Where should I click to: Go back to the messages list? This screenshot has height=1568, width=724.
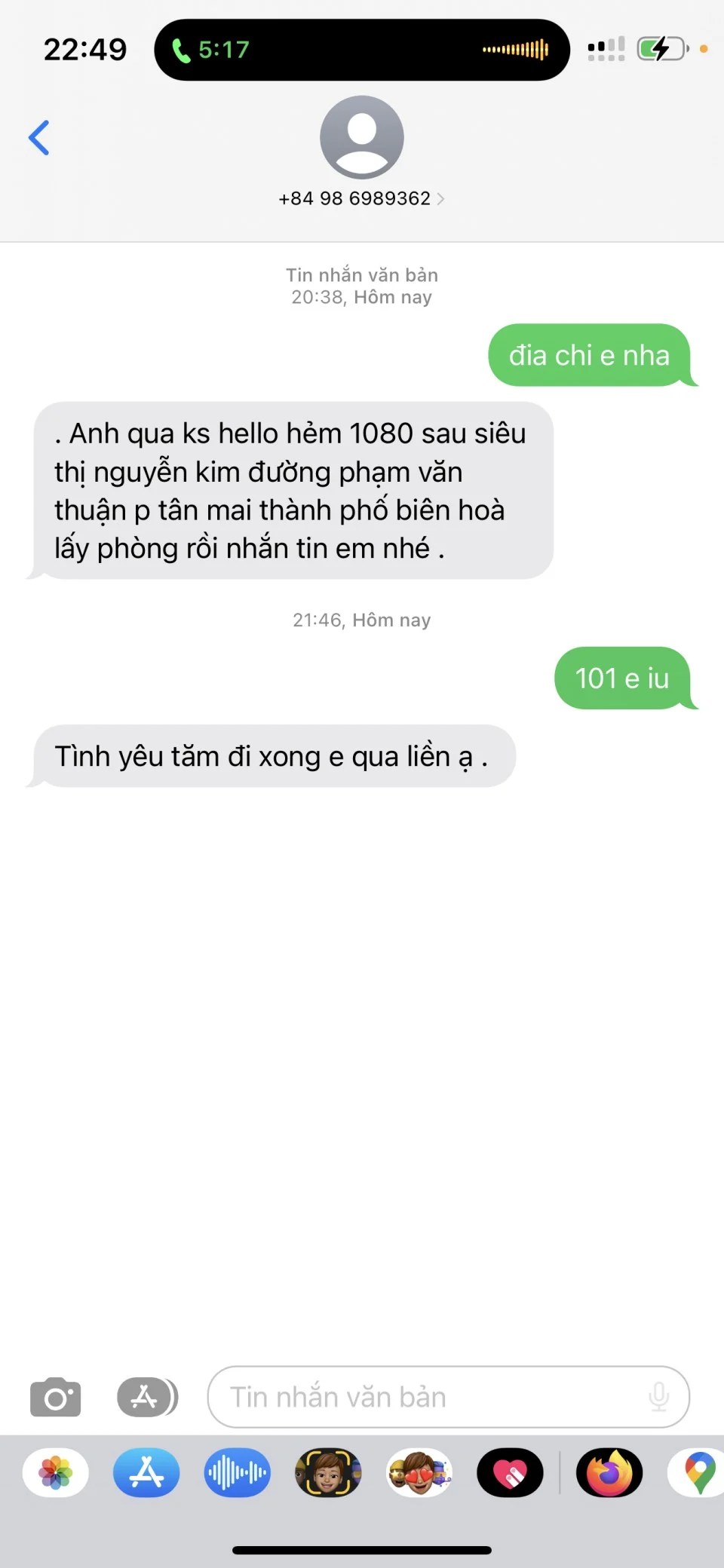click(x=39, y=138)
